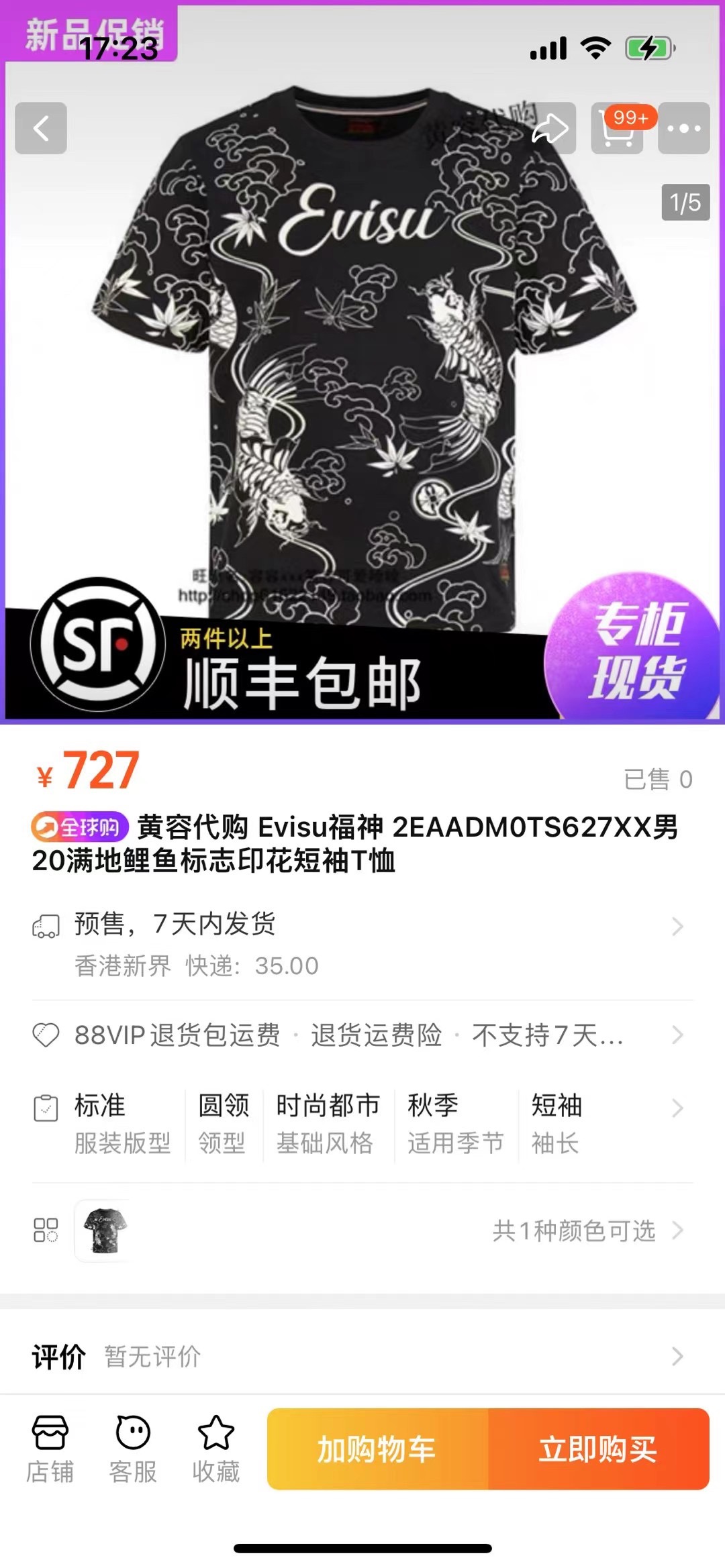This screenshot has height=1568, width=725.
Task: View the 88VIP退货包运费 service guarantees row
Action: [362, 1035]
